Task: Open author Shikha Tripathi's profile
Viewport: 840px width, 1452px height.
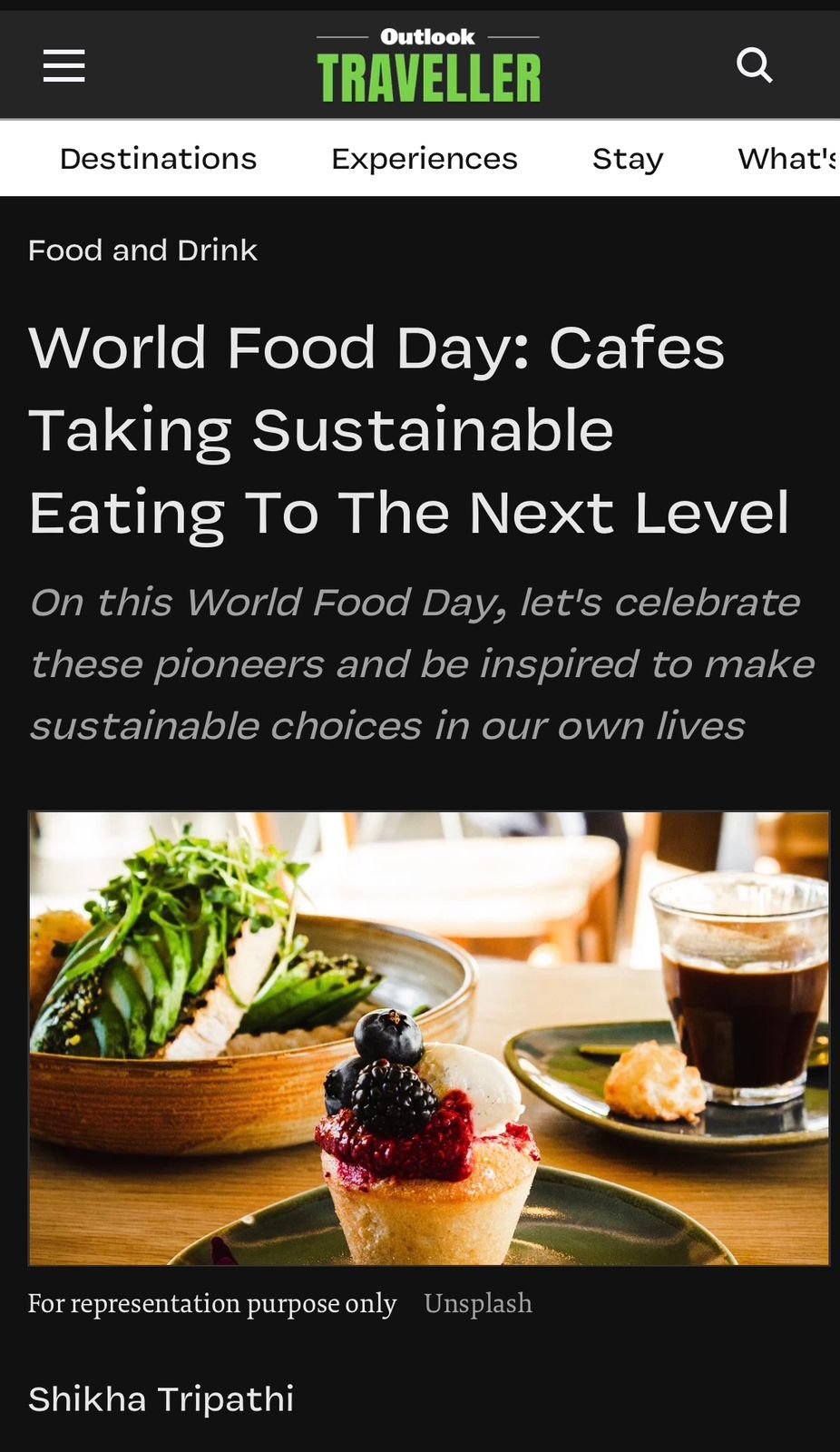Action: point(161,1399)
